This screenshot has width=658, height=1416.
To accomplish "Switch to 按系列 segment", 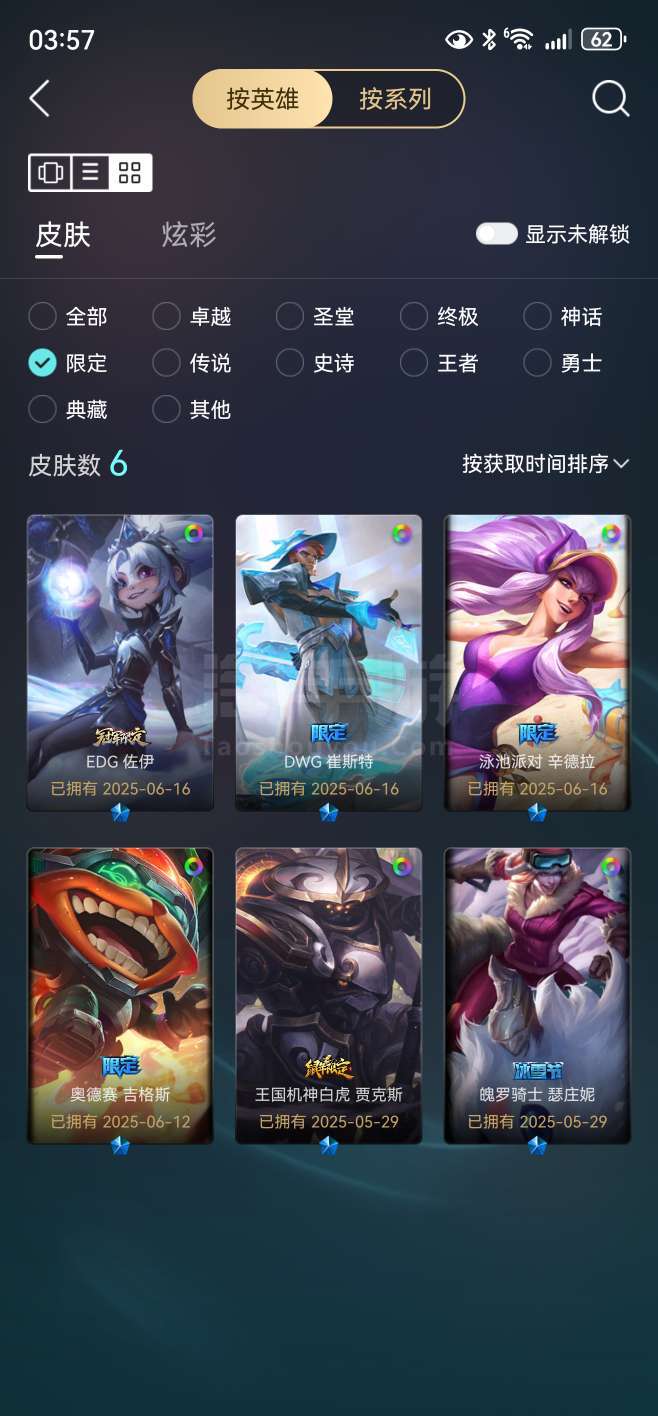I will pyautogui.click(x=396, y=99).
